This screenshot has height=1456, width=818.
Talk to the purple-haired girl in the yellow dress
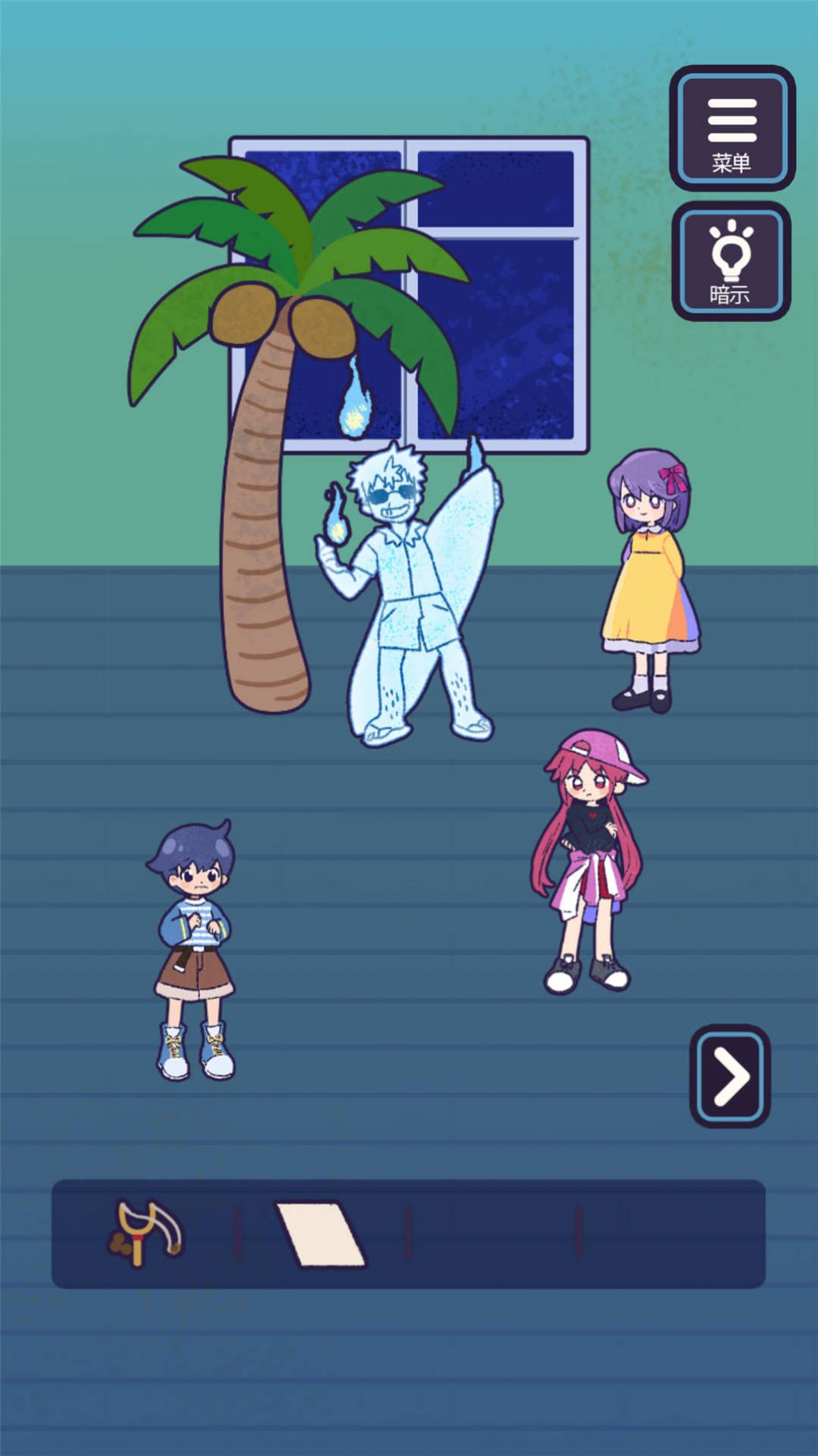pos(650,578)
